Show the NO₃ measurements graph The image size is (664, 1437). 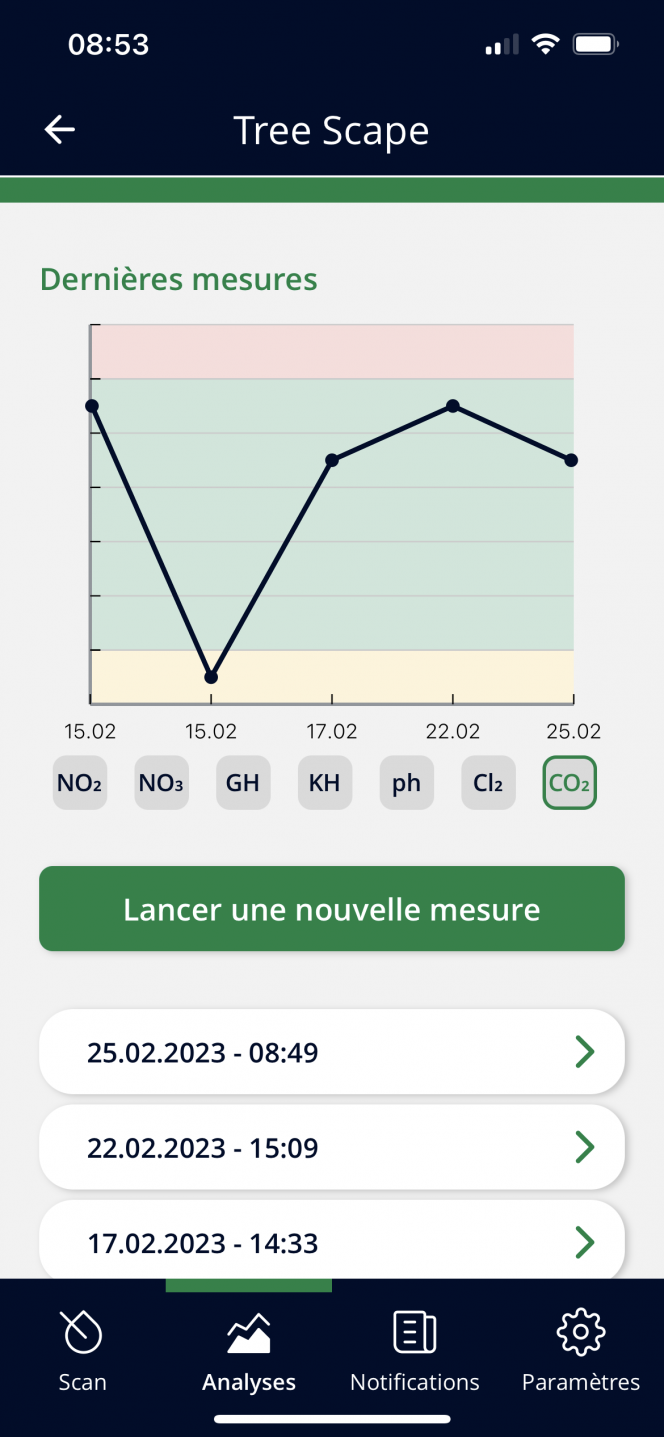(x=161, y=783)
